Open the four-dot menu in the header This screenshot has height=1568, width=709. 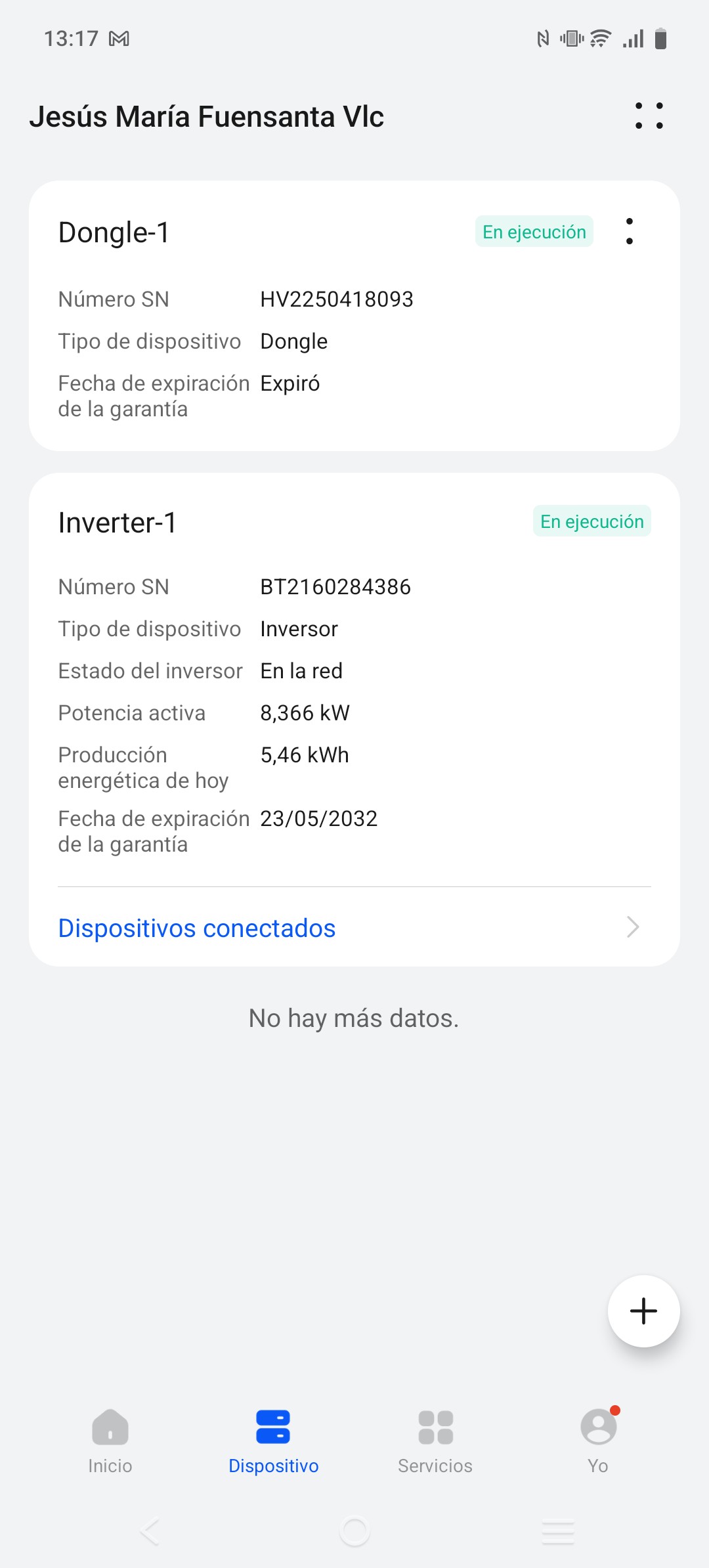(x=649, y=116)
